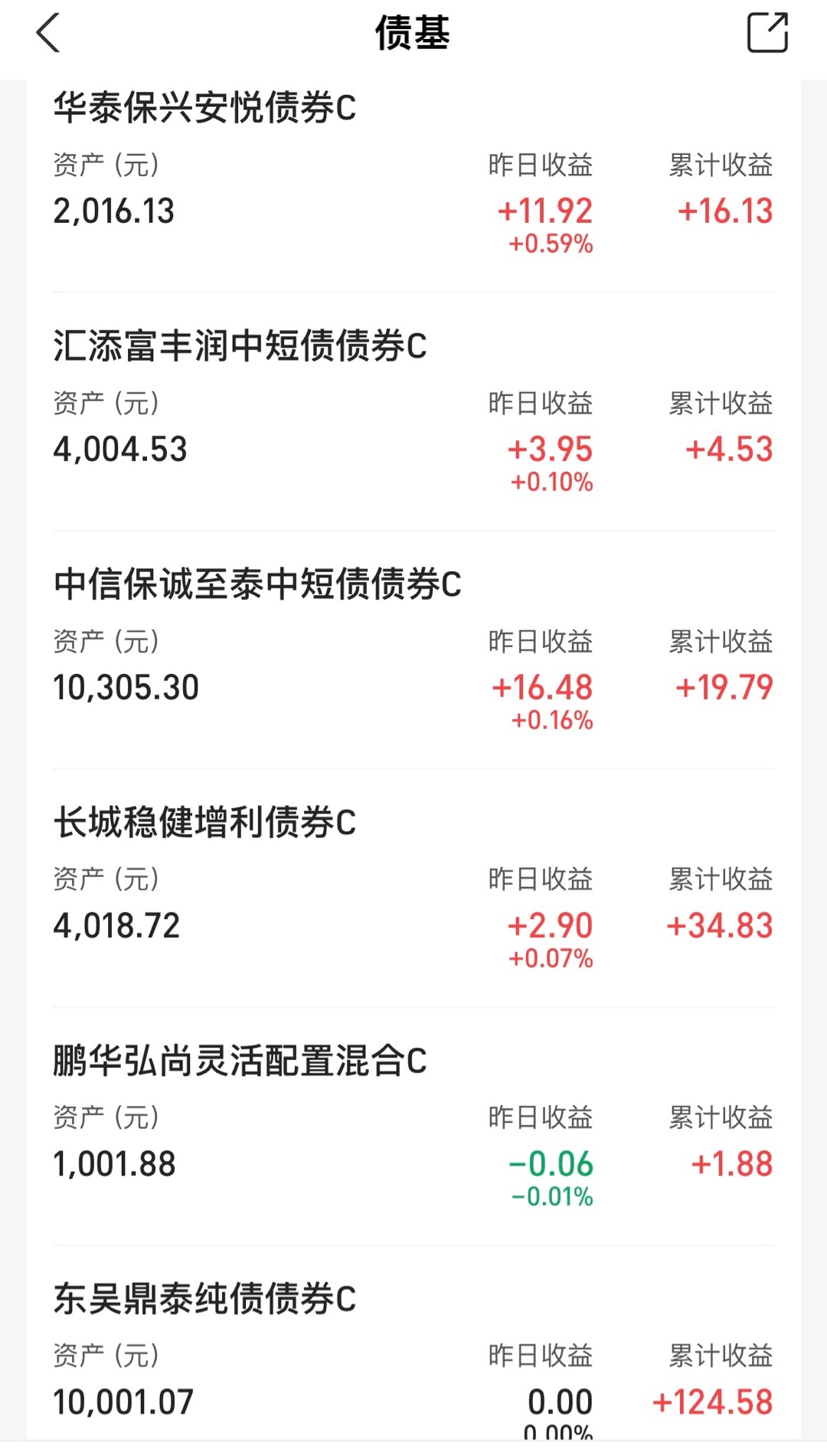This screenshot has height=1456, width=827.
Task: Open the 华泰保兴安悦债券C fund row
Action: [413, 186]
